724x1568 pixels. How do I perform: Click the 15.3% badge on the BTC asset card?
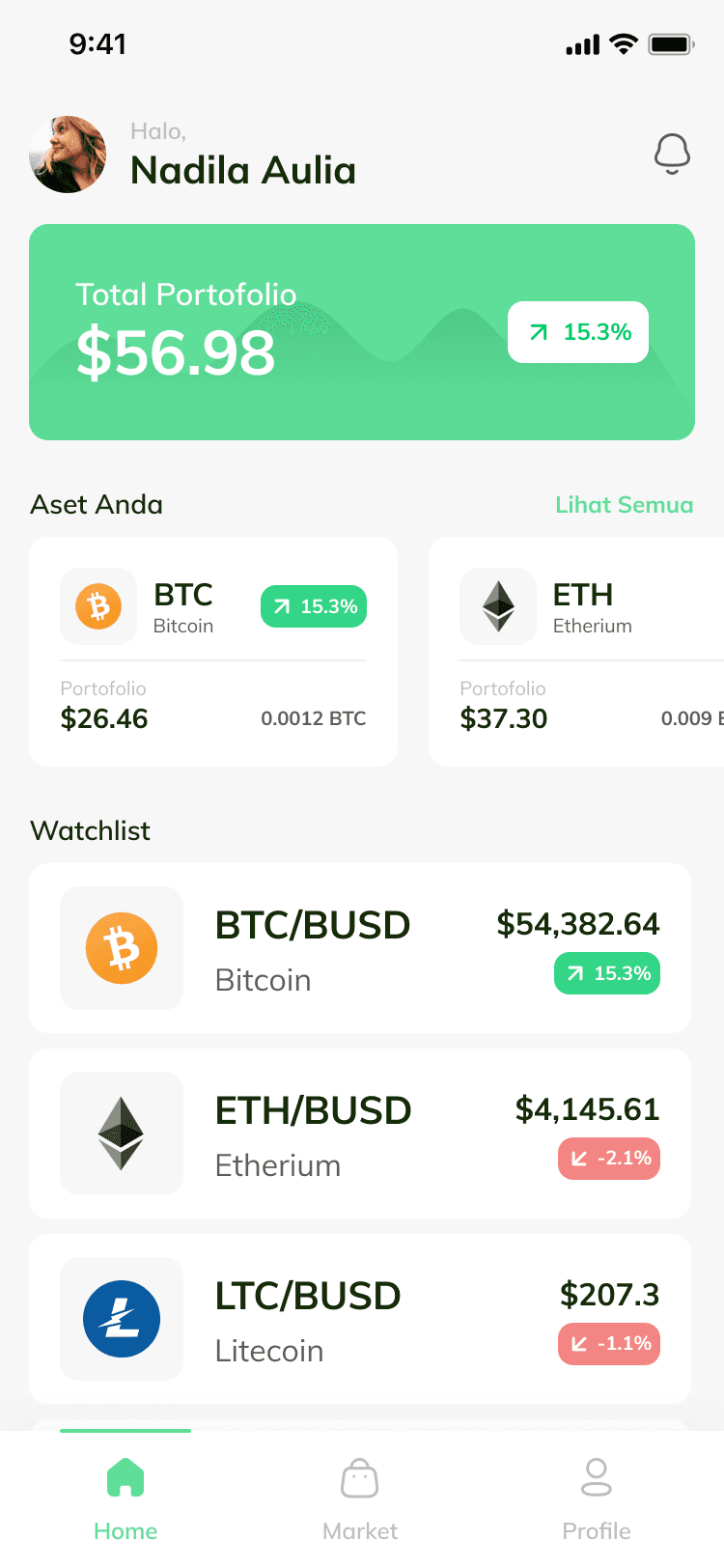pyautogui.click(x=313, y=606)
